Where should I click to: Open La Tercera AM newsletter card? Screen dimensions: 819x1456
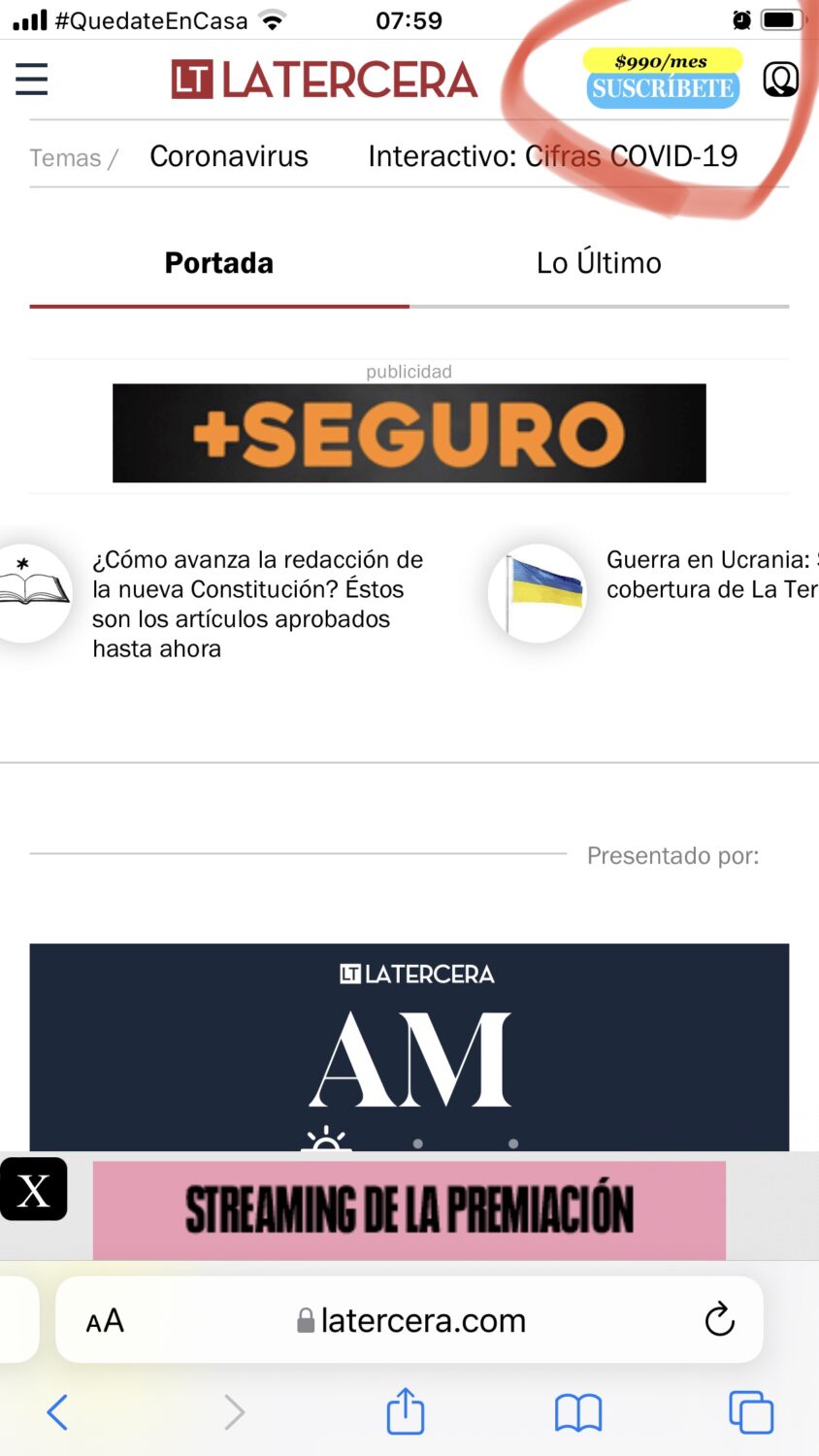coord(409,1046)
